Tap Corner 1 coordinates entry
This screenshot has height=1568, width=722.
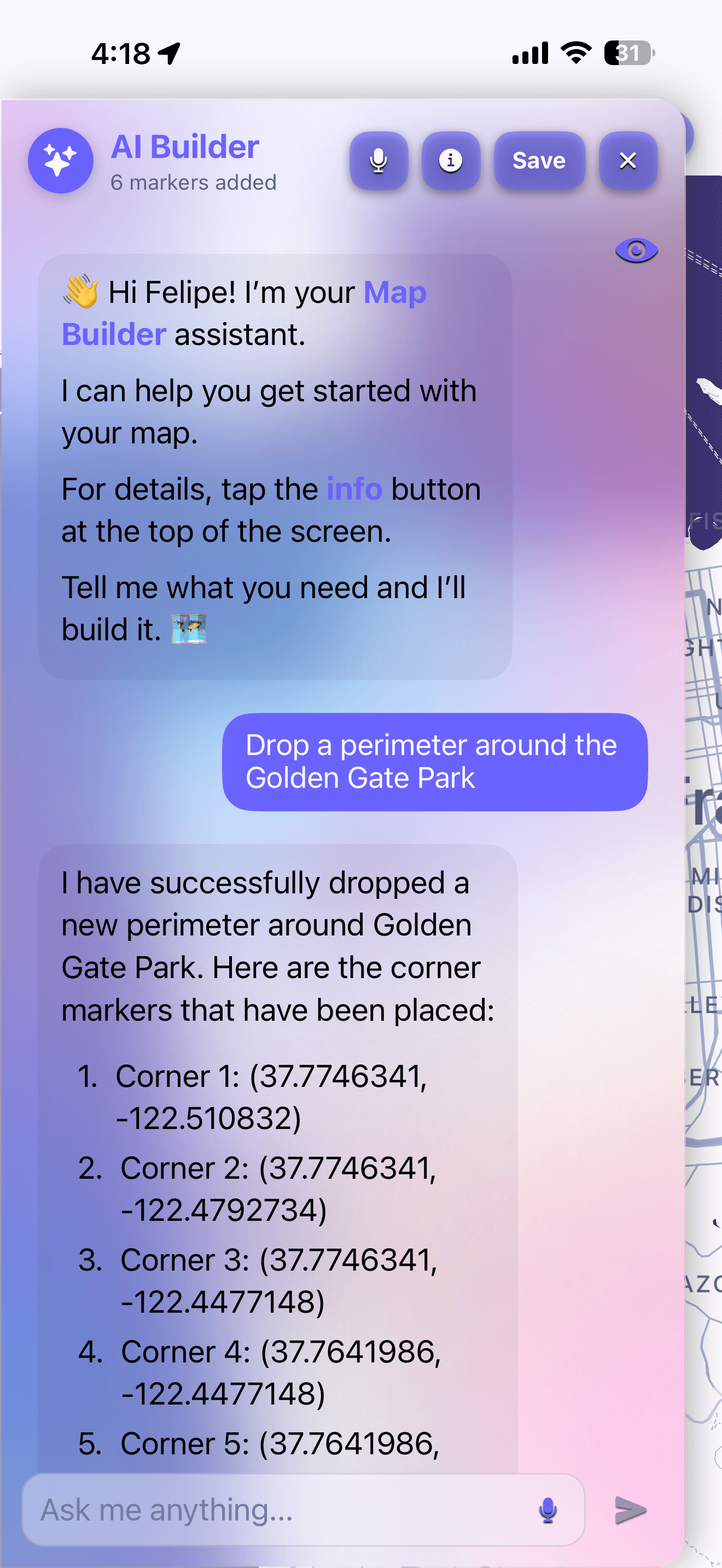274,1096
